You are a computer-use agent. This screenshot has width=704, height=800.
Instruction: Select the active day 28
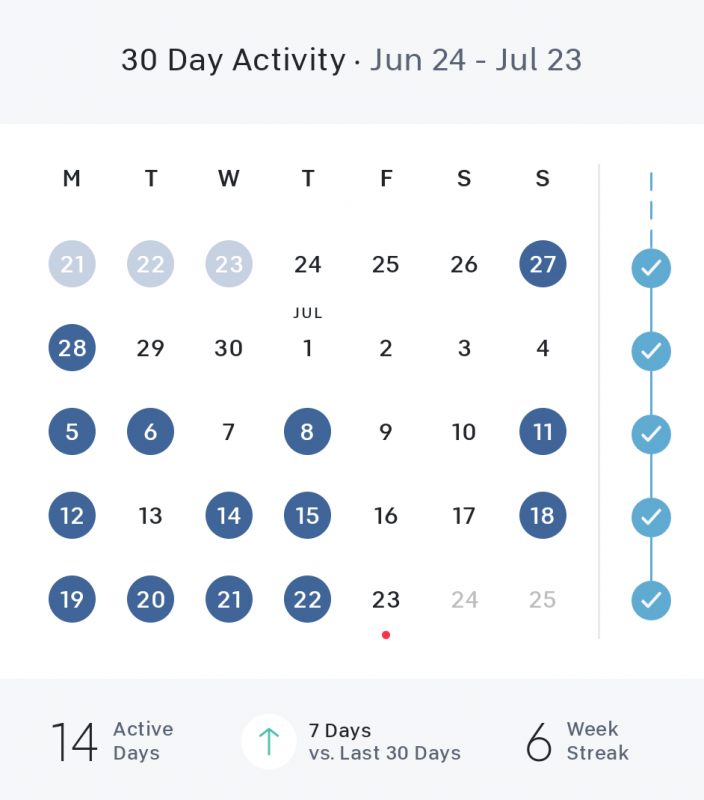coord(72,349)
